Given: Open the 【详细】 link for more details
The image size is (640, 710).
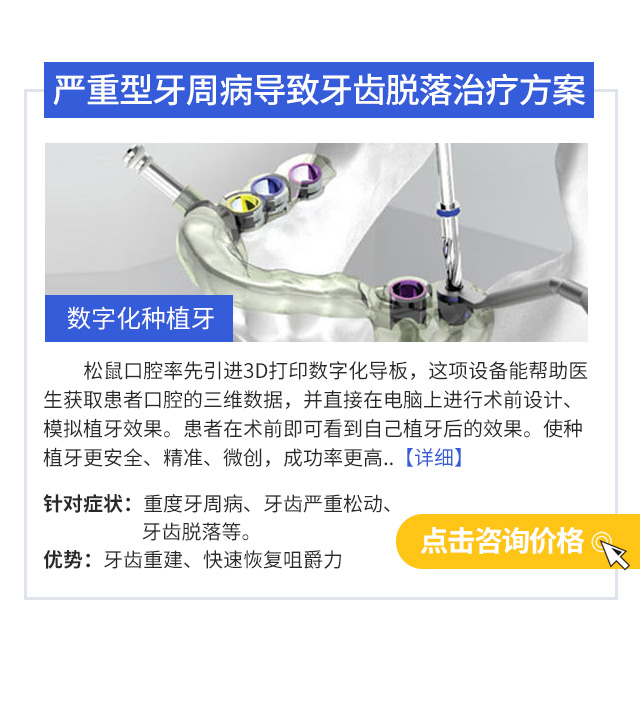Looking at the screenshot, I should [434, 458].
